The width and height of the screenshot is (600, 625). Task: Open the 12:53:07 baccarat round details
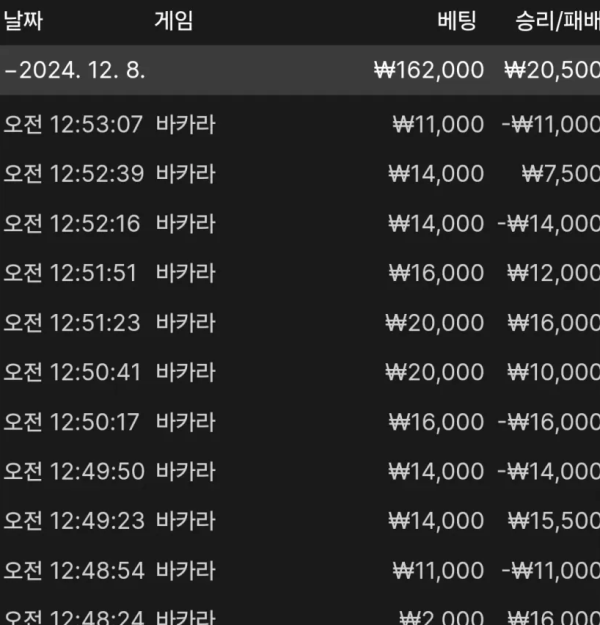coord(300,125)
